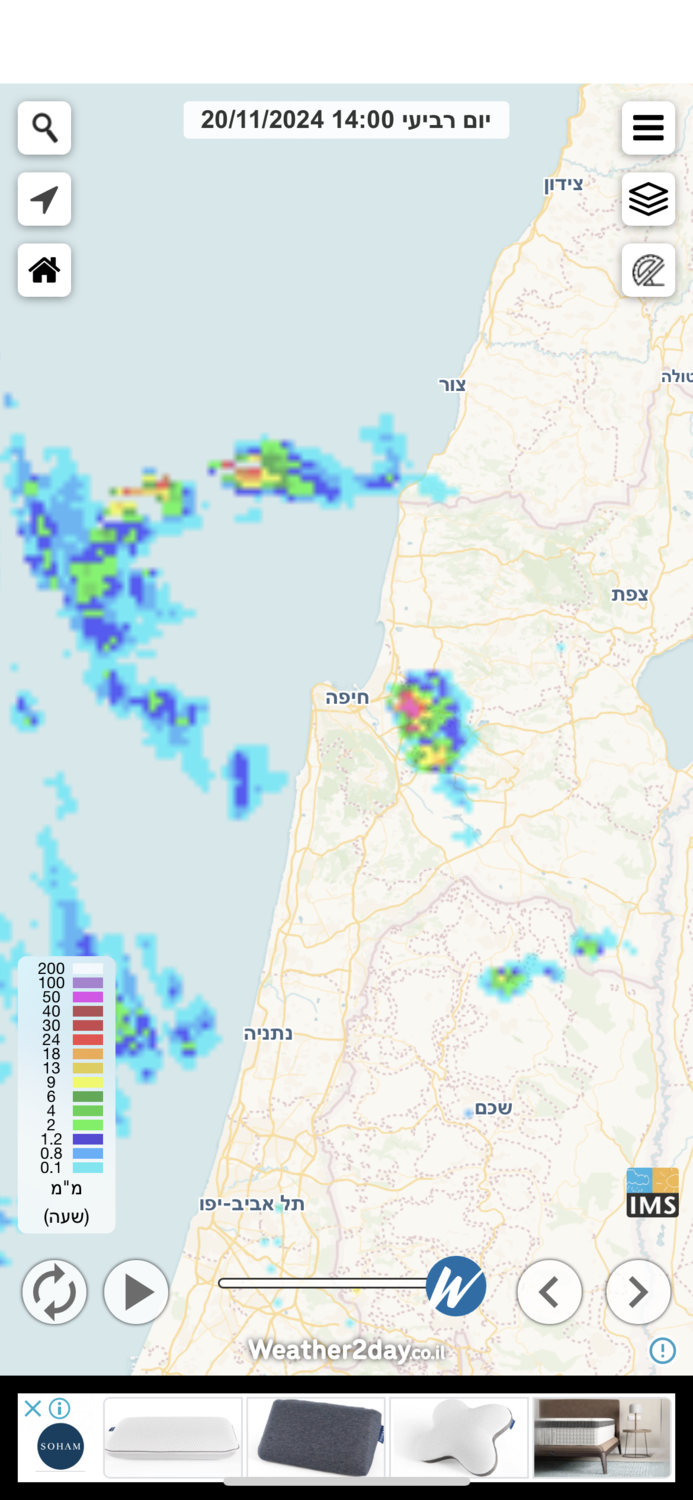Open the hamburger menu

coord(648,128)
